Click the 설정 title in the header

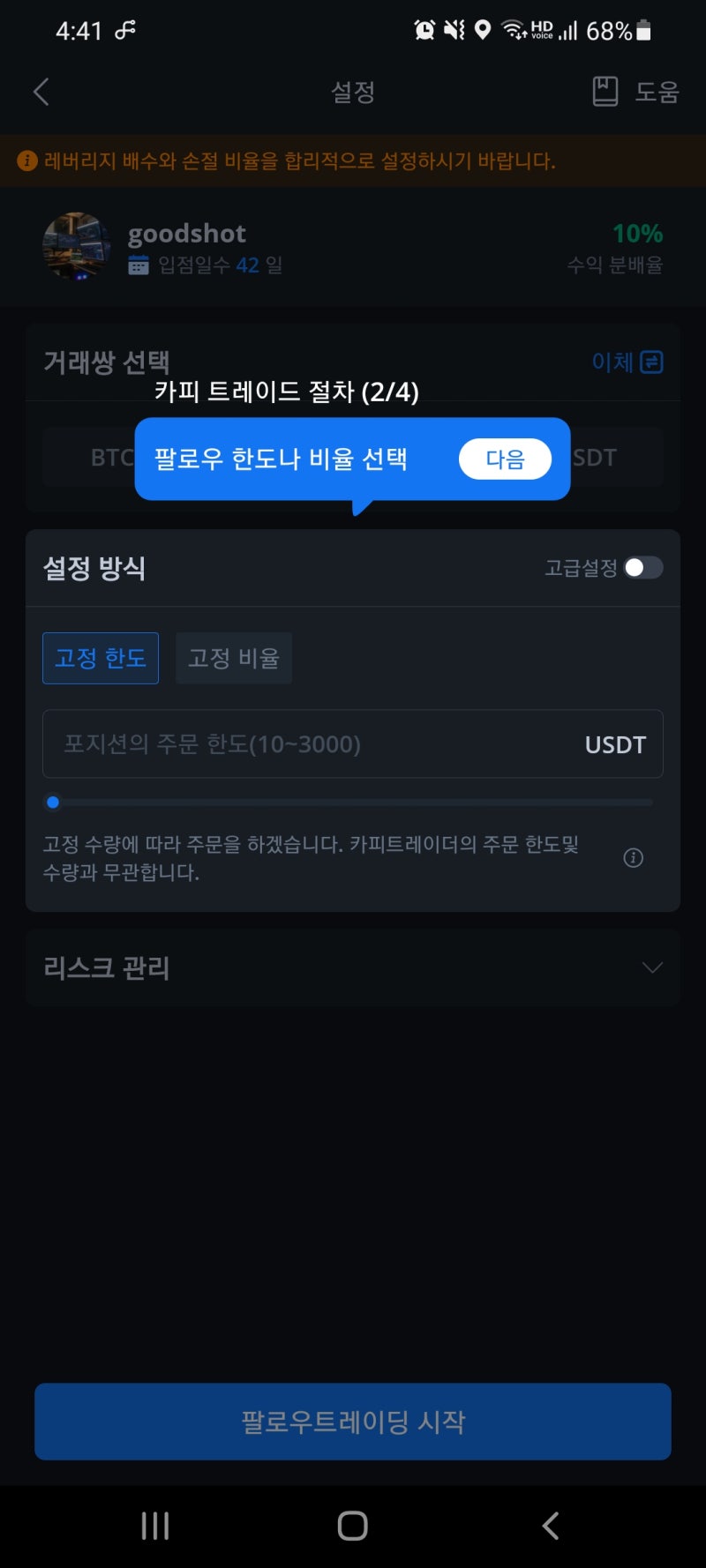tap(353, 91)
